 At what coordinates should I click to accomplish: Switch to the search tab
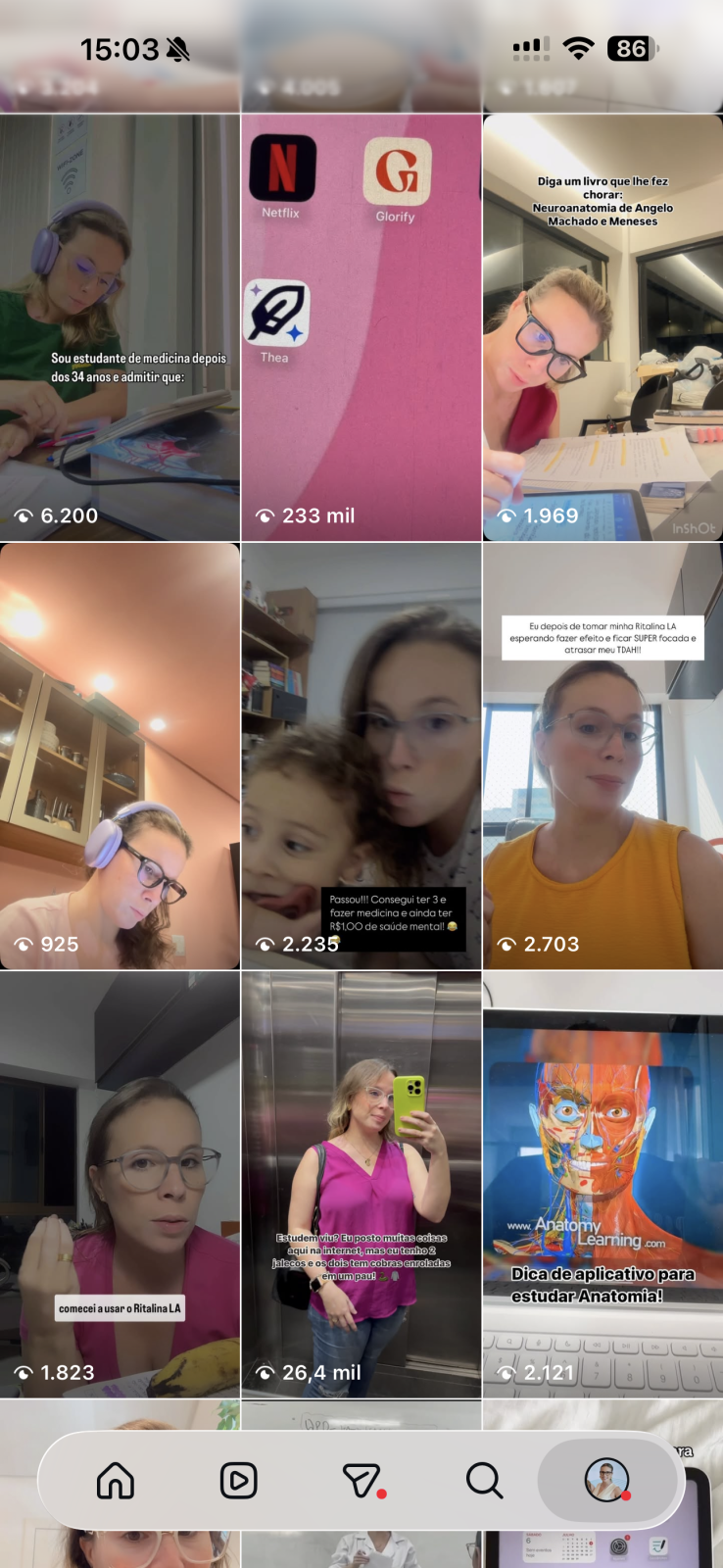coord(484,1480)
